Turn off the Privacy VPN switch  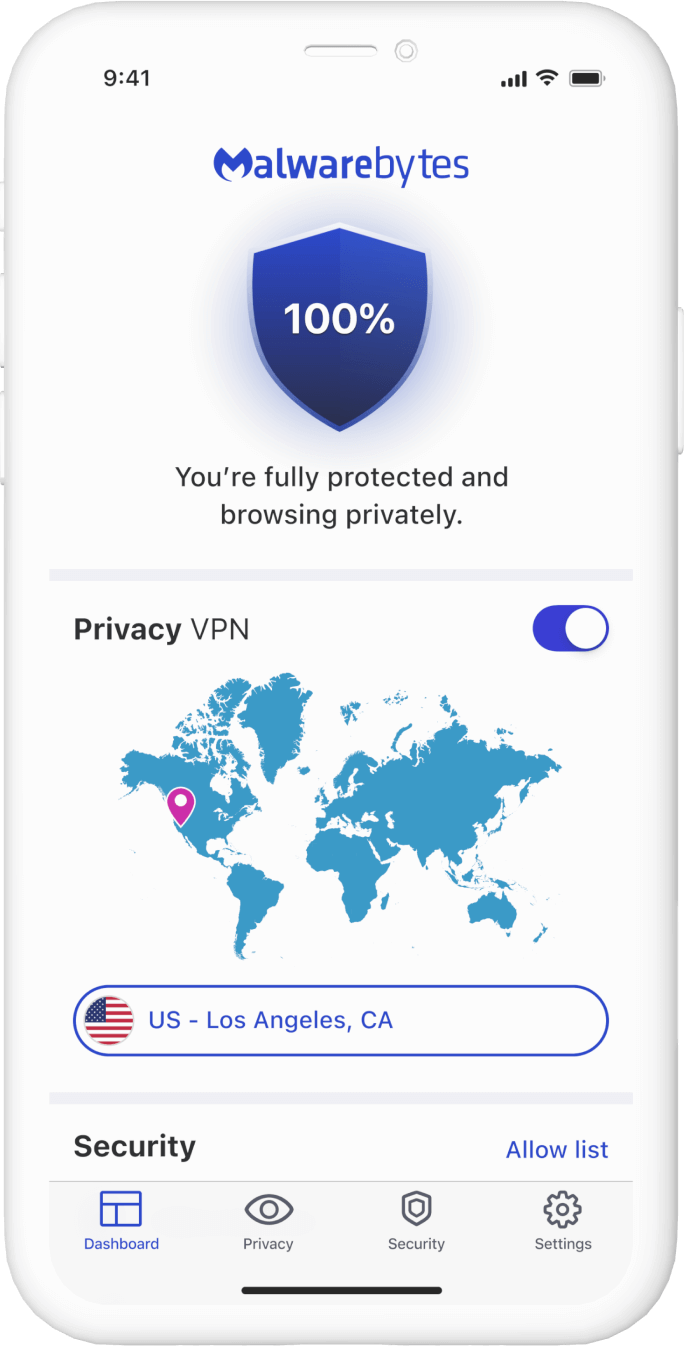570,628
